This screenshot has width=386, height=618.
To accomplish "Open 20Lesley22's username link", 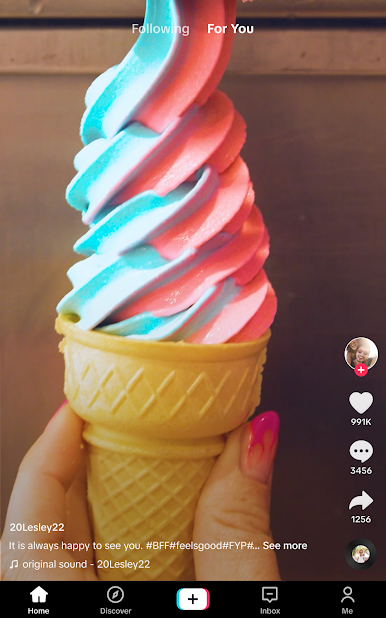I will coord(37,527).
